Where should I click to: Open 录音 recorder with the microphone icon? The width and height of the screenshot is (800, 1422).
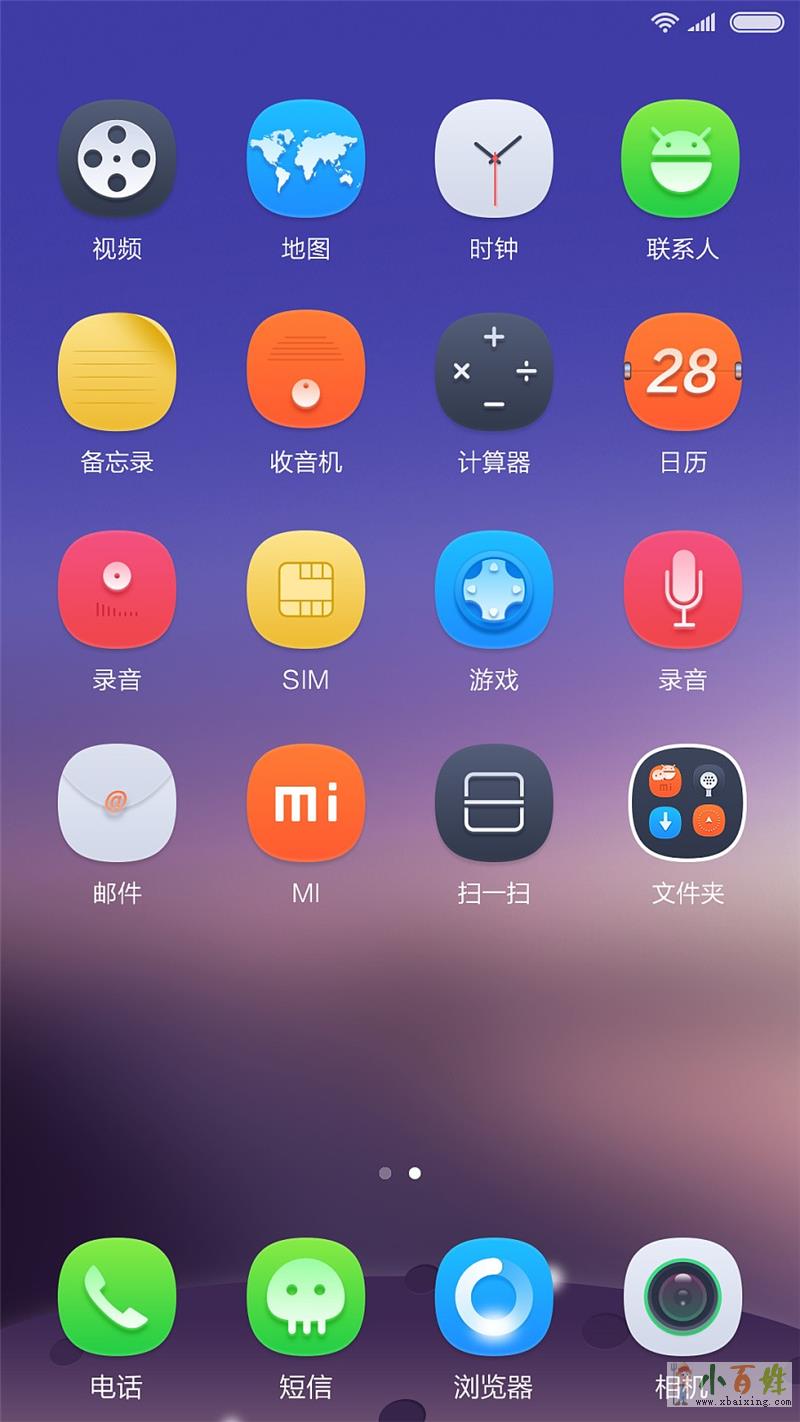[682, 589]
